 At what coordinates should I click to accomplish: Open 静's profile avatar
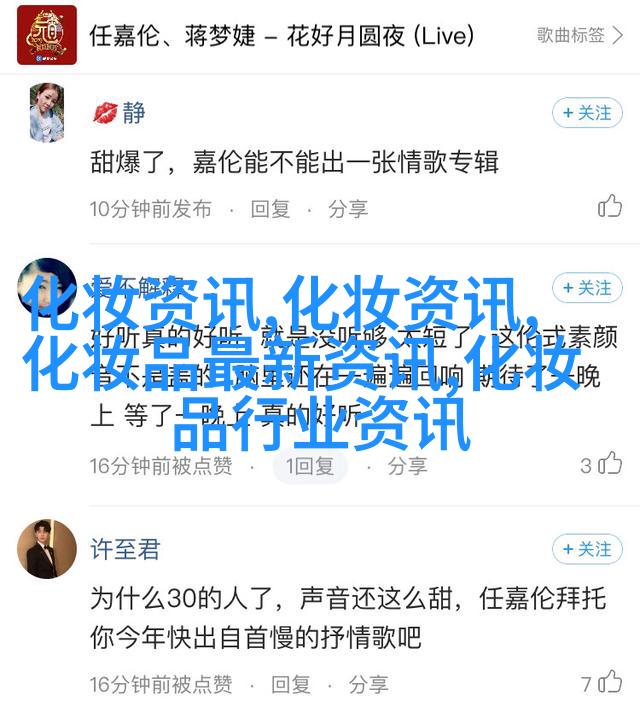pos(47,113)
